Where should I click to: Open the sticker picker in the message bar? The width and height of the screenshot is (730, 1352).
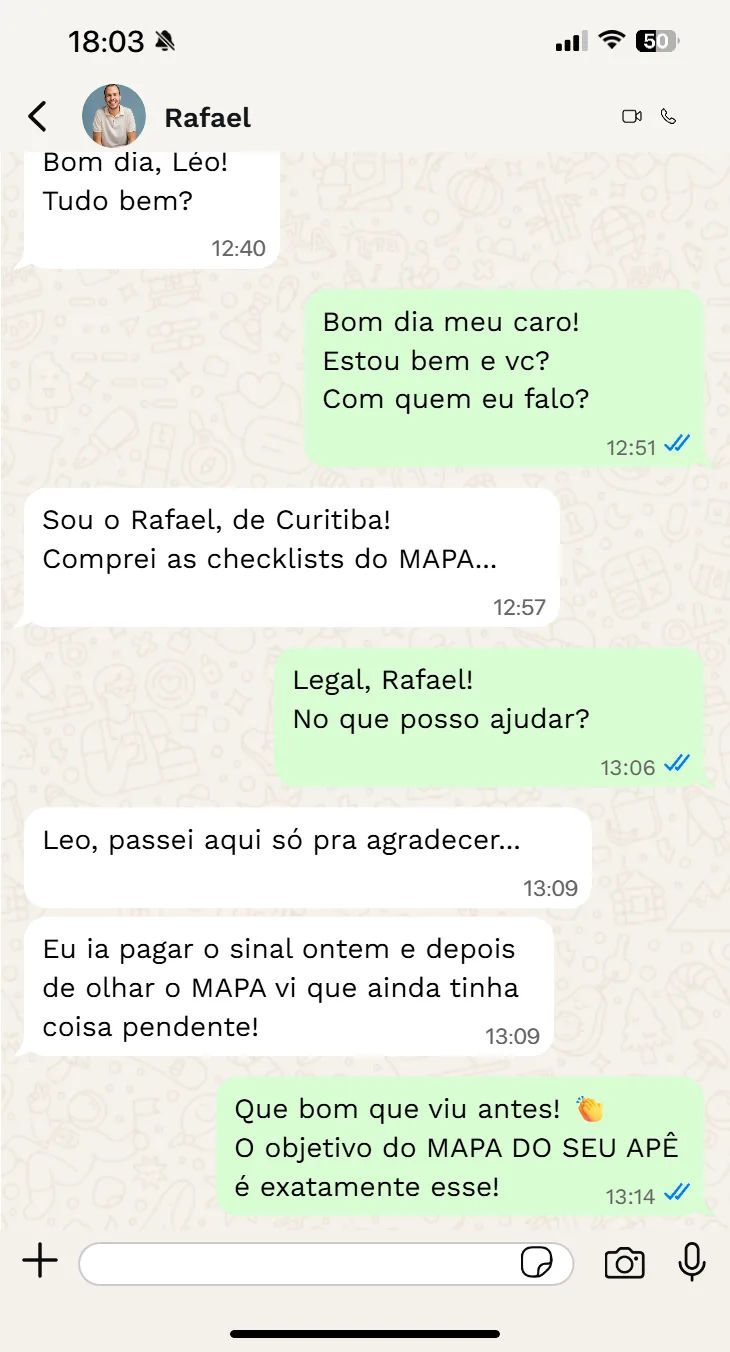pyautogui.click(x=538, y=1263)
